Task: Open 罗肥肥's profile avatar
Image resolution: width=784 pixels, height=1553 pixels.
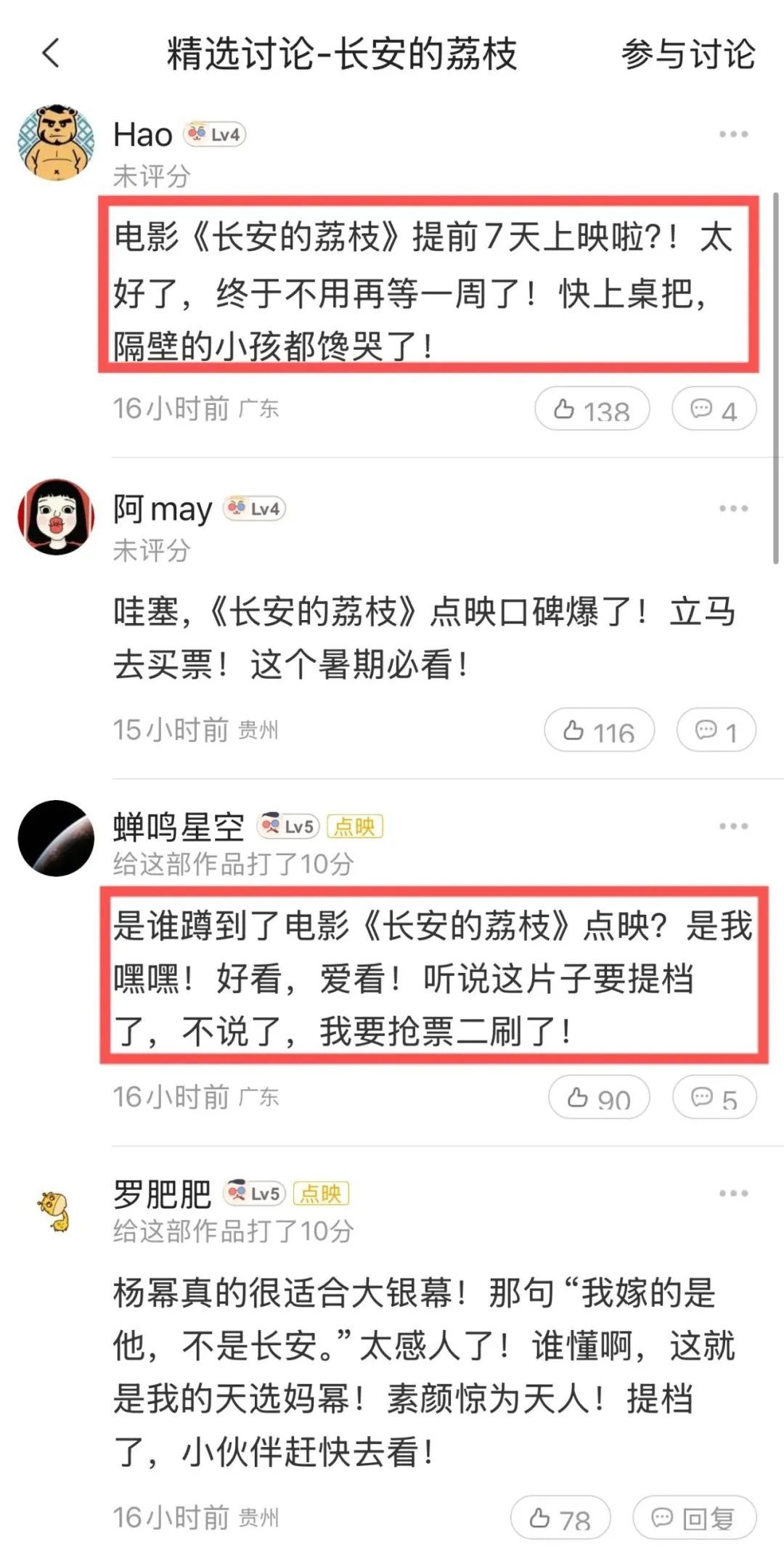Action: click(x=55, y=1210)
